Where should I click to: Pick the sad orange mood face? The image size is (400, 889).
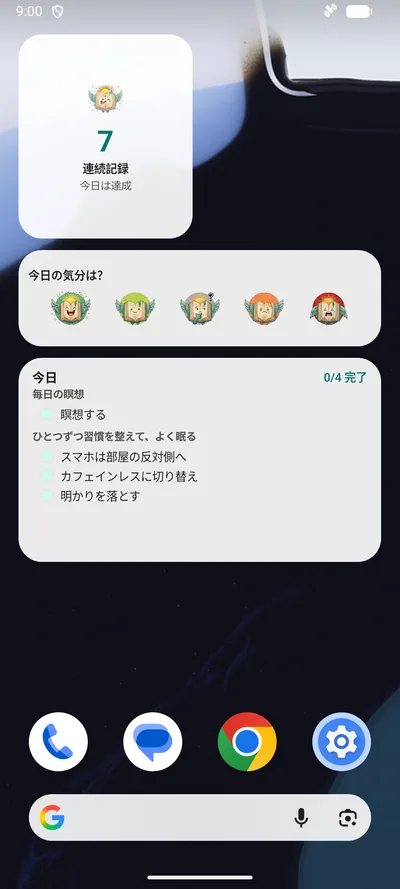[x=264, y=308]
